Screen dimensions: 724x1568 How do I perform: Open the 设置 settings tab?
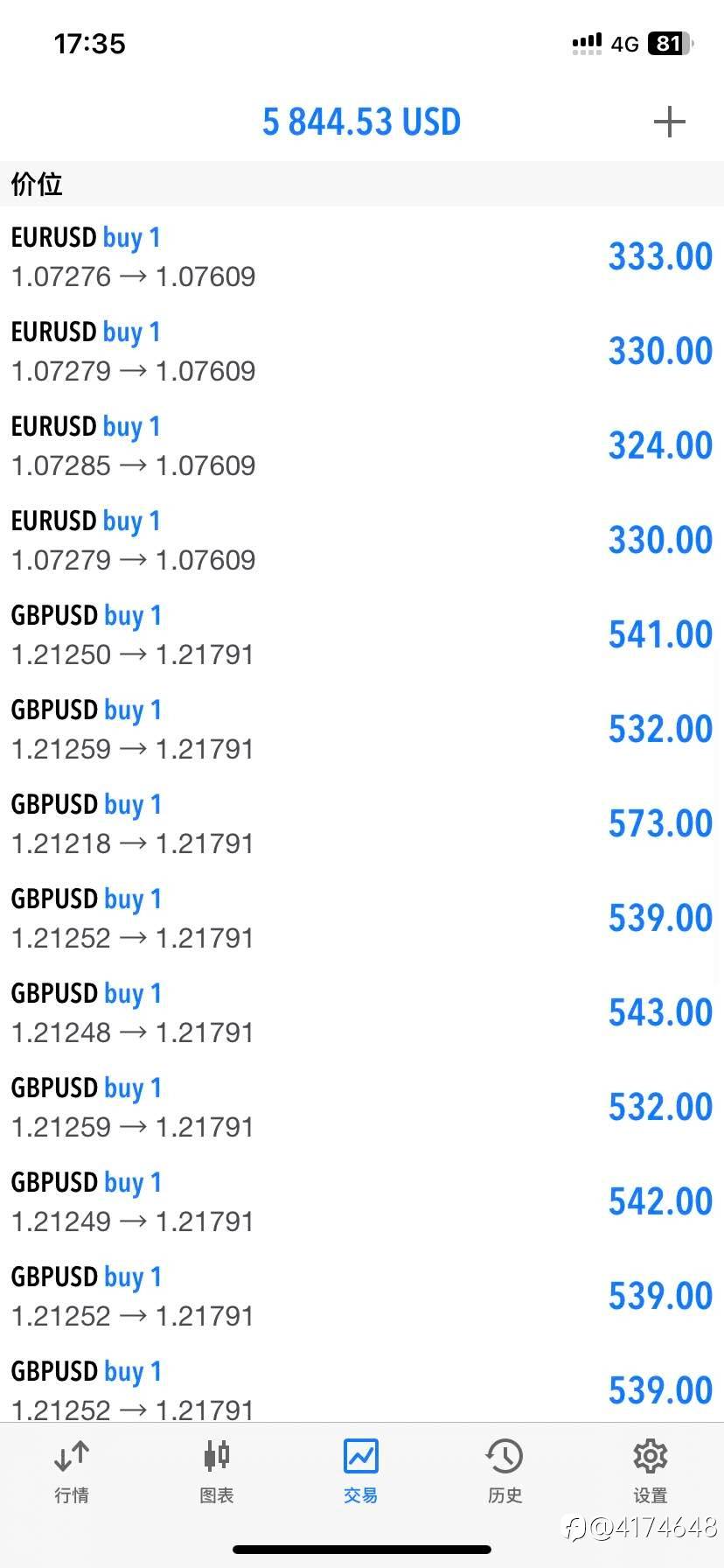[x=651, y=1472]
